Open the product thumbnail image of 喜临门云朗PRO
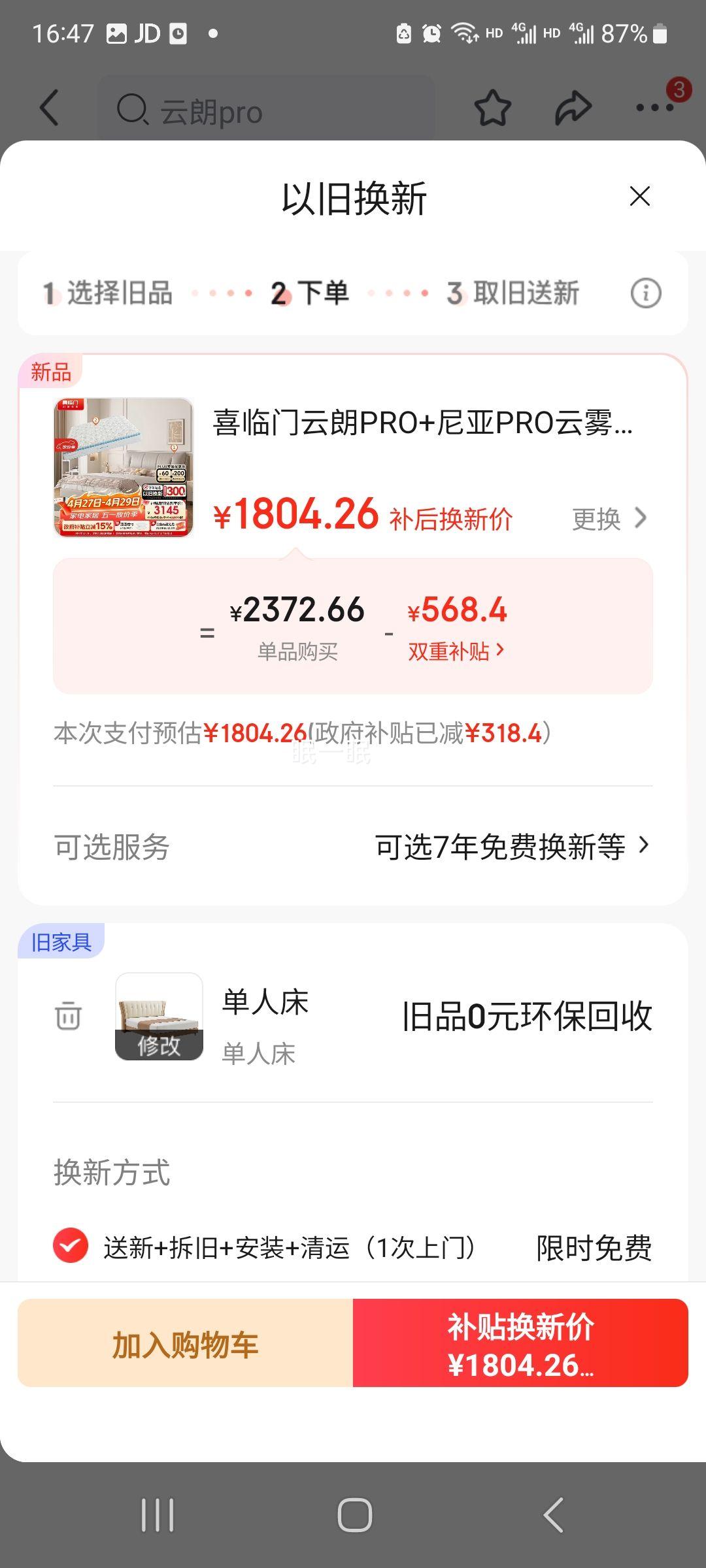Screen dimensions: 706x1568 [x=124, y=469]
